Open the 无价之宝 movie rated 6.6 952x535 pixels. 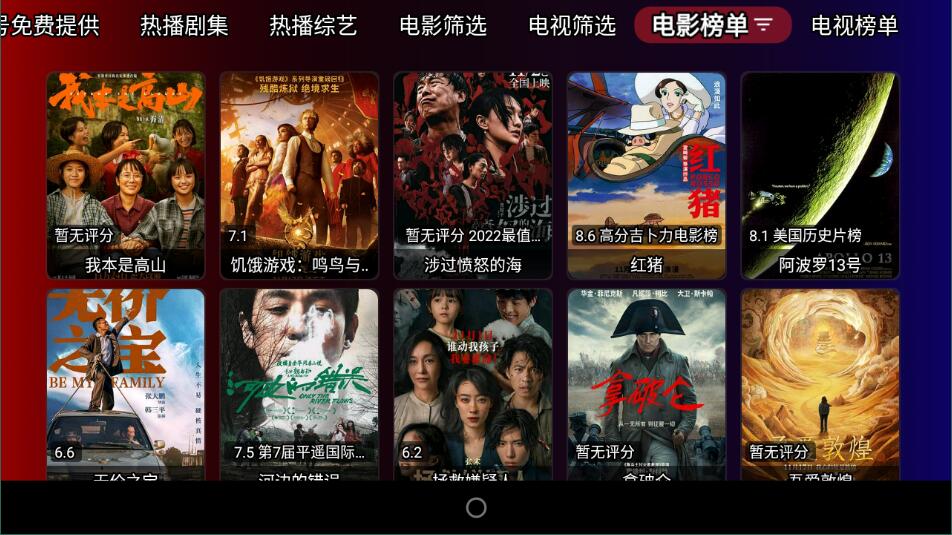coord(126,385)
